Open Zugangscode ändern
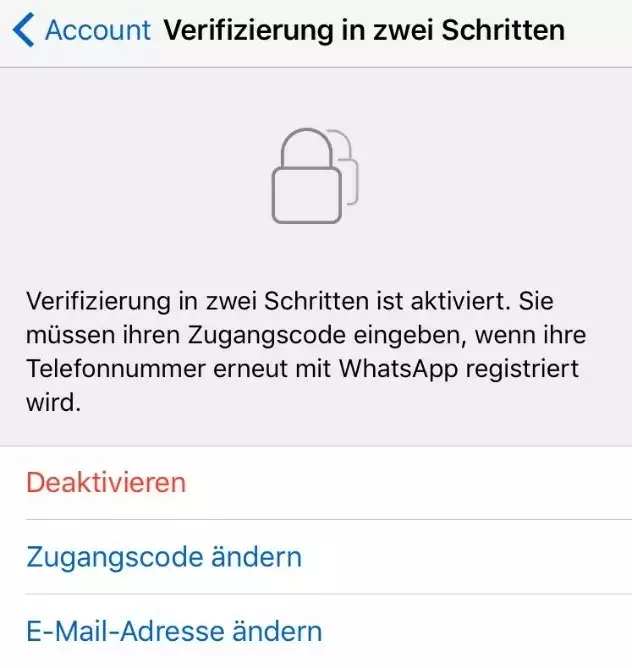632x668 pixels. [x=164, y=556]
